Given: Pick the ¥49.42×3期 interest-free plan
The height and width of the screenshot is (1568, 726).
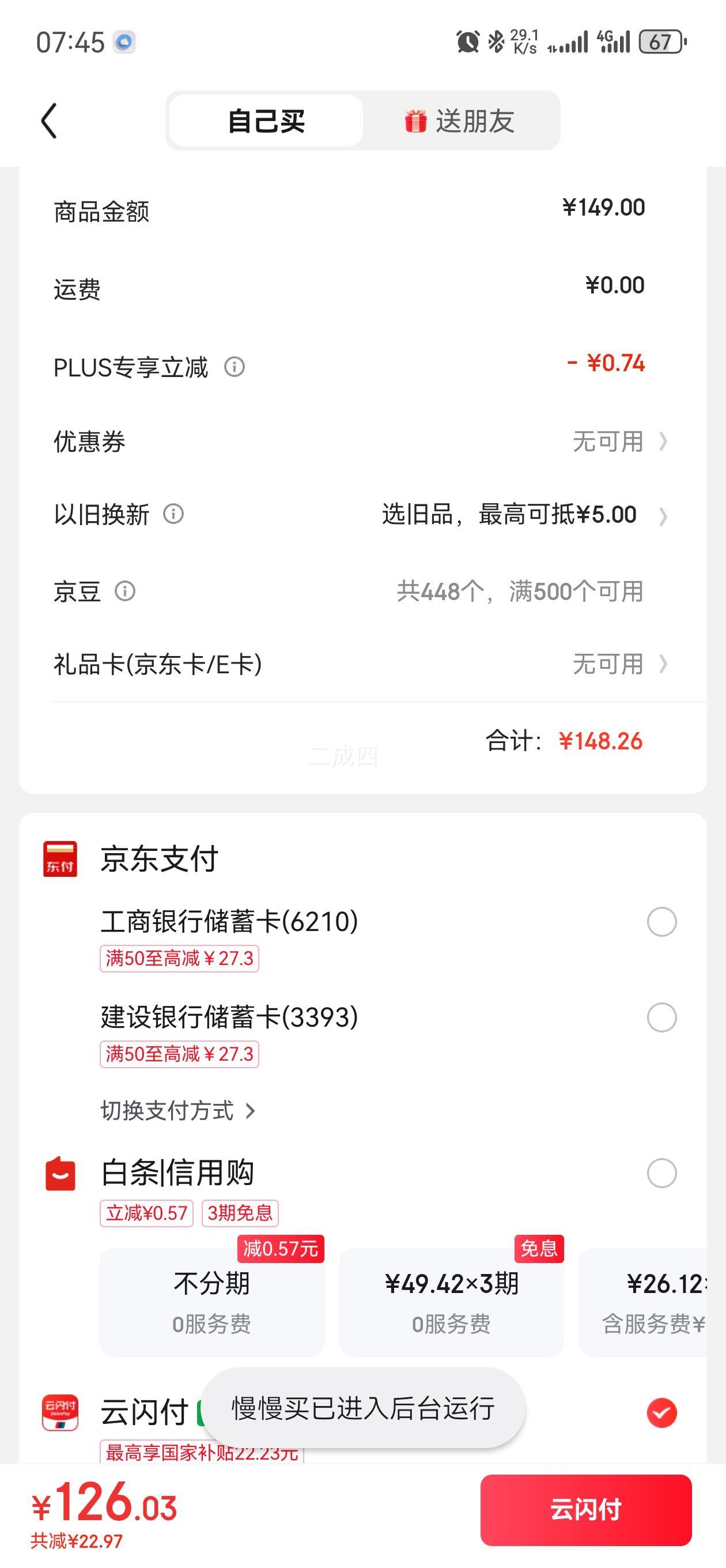Looking at the screenshot, I should coord(452,1302).
